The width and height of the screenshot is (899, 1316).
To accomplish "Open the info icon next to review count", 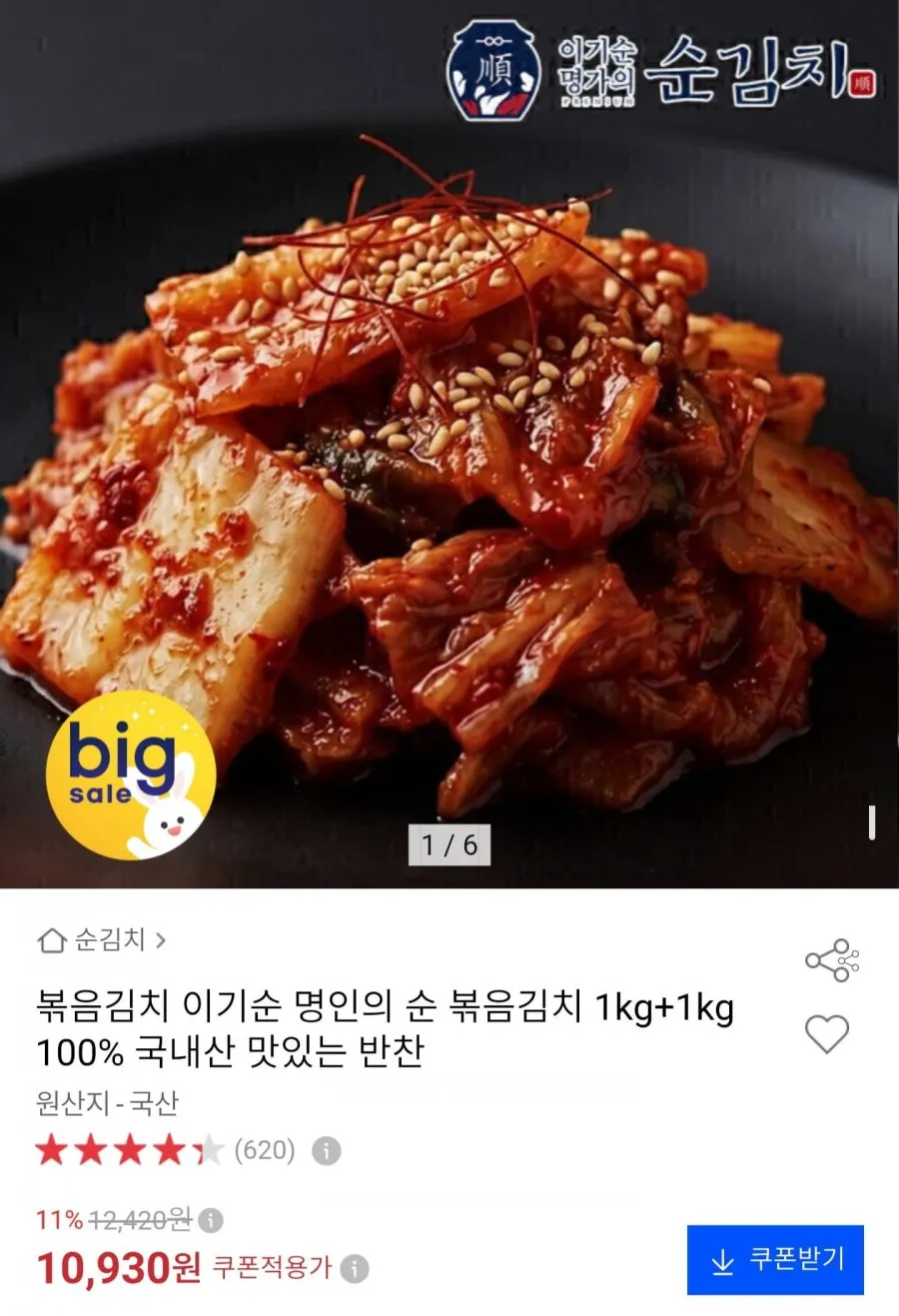I will coord(327,1151).
